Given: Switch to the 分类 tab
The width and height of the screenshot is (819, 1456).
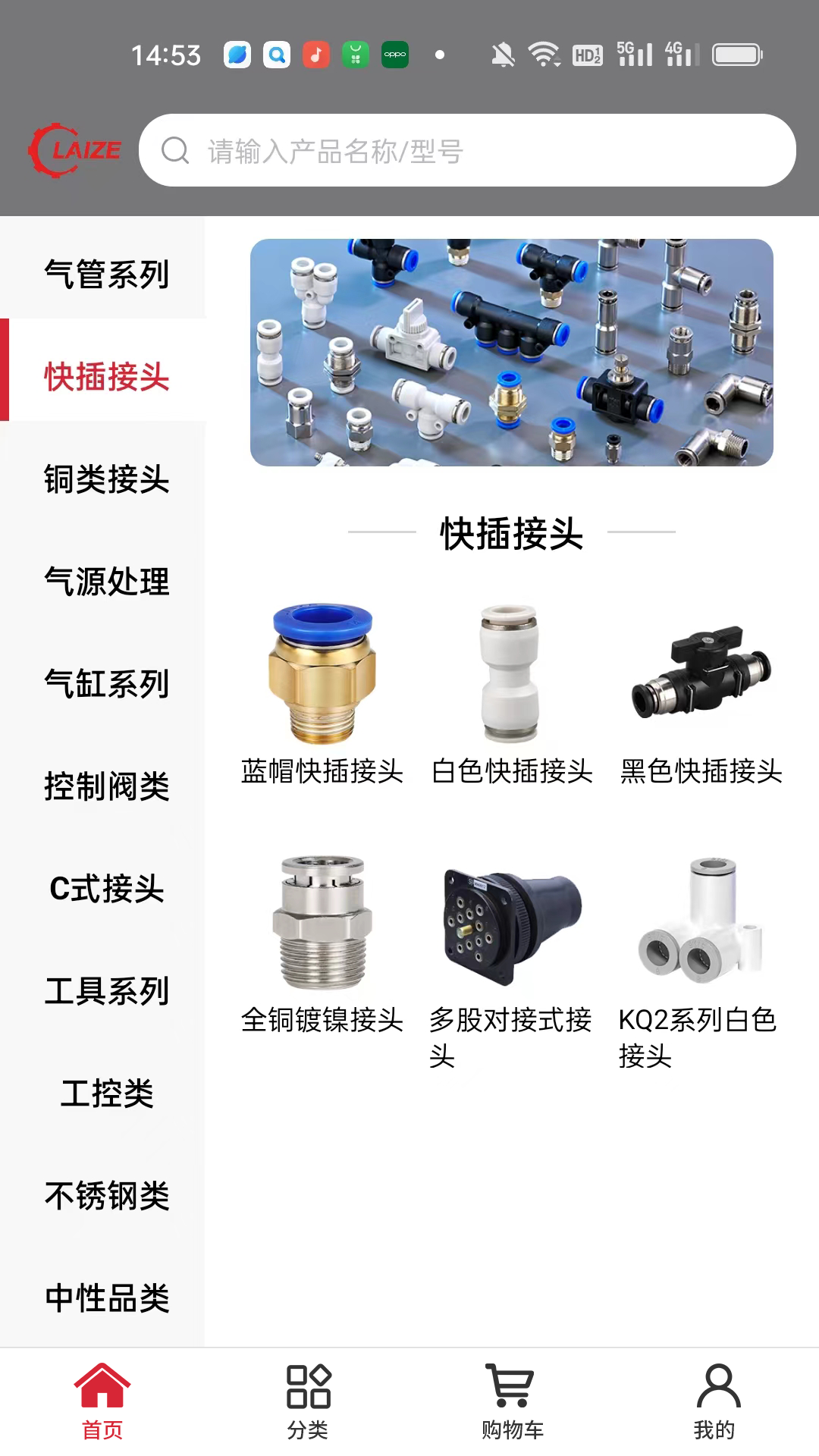Looking at the screenshot, I should point(308,1401).
